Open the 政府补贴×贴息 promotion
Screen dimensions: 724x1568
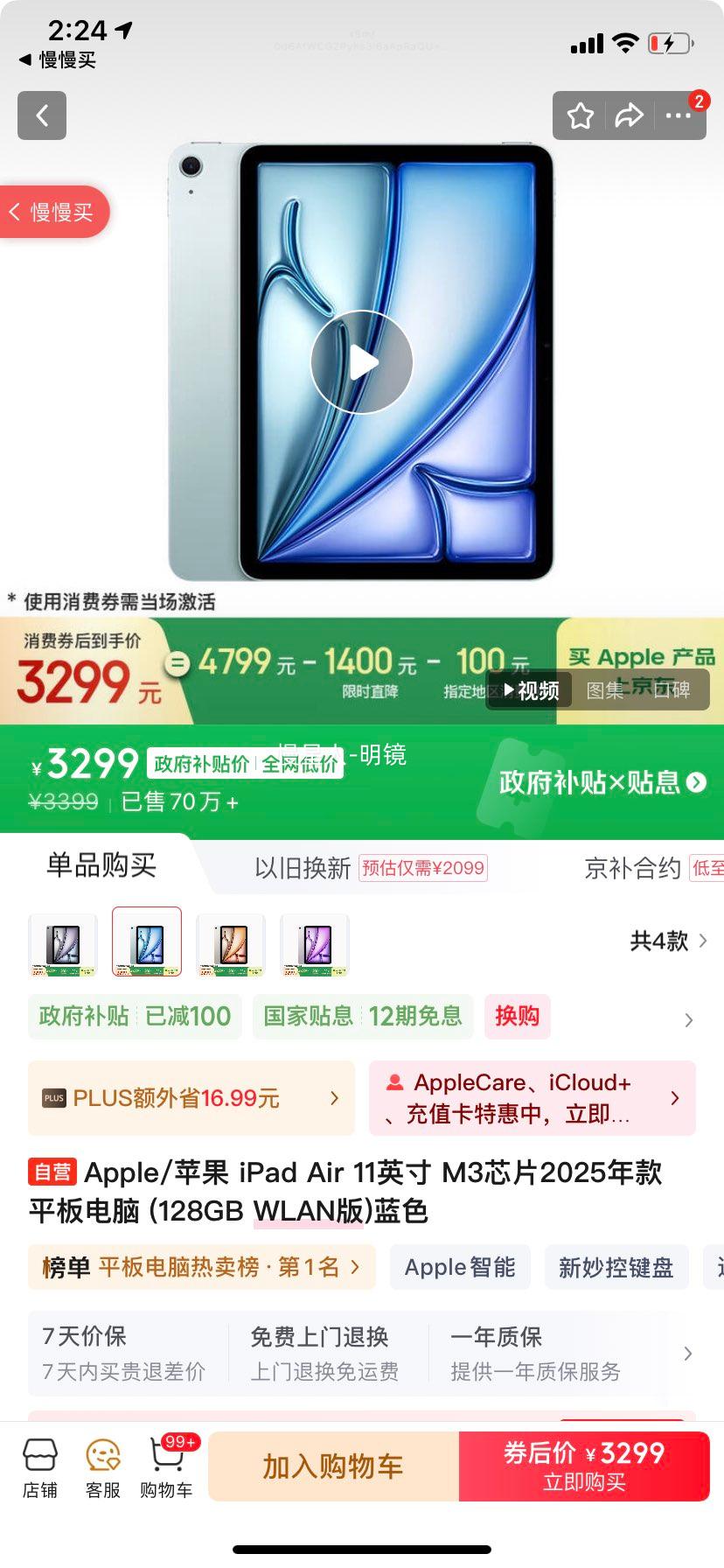(x=602, y=782)
